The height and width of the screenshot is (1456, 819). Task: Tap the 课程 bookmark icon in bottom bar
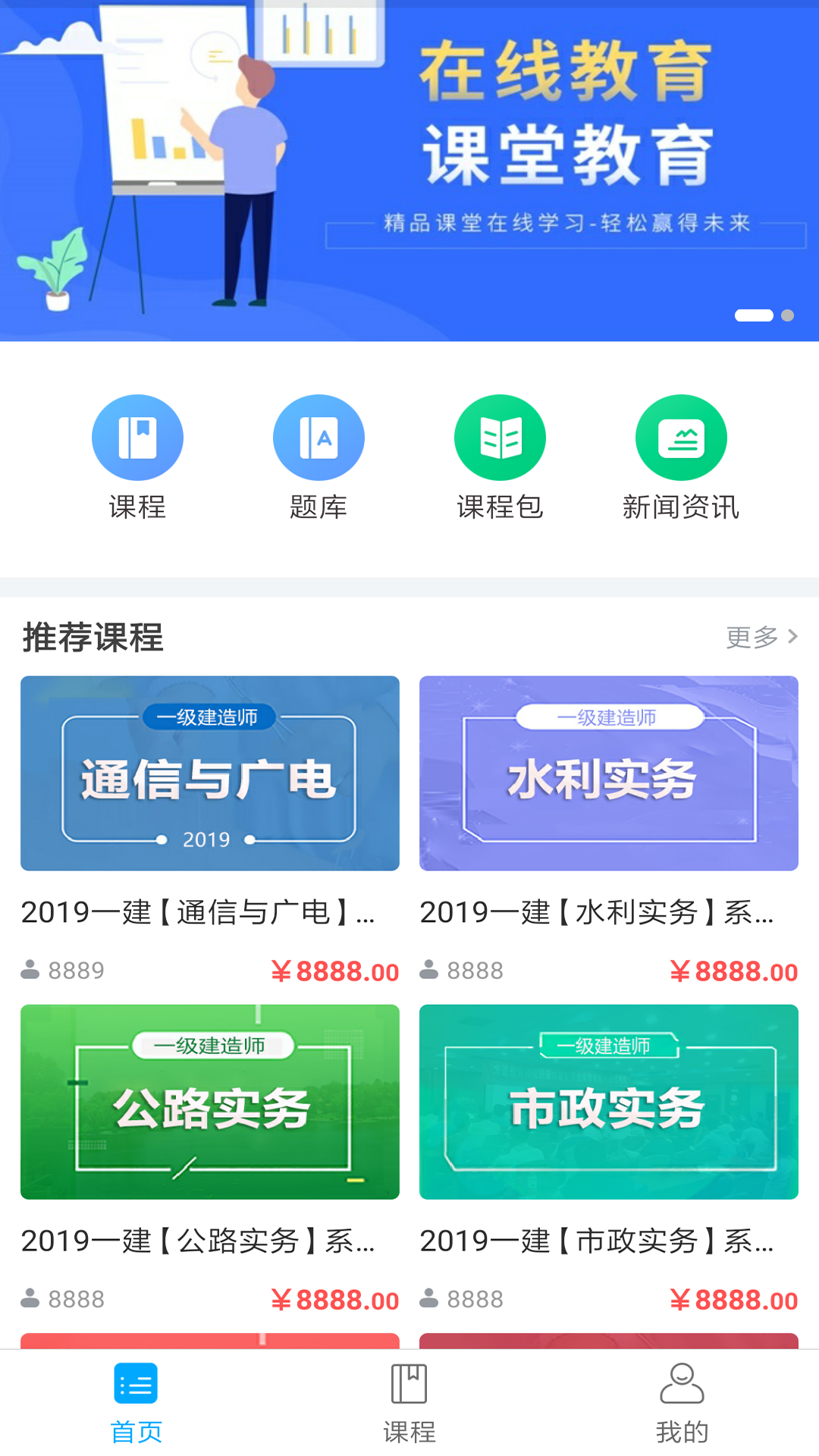tap(409, 1382)
